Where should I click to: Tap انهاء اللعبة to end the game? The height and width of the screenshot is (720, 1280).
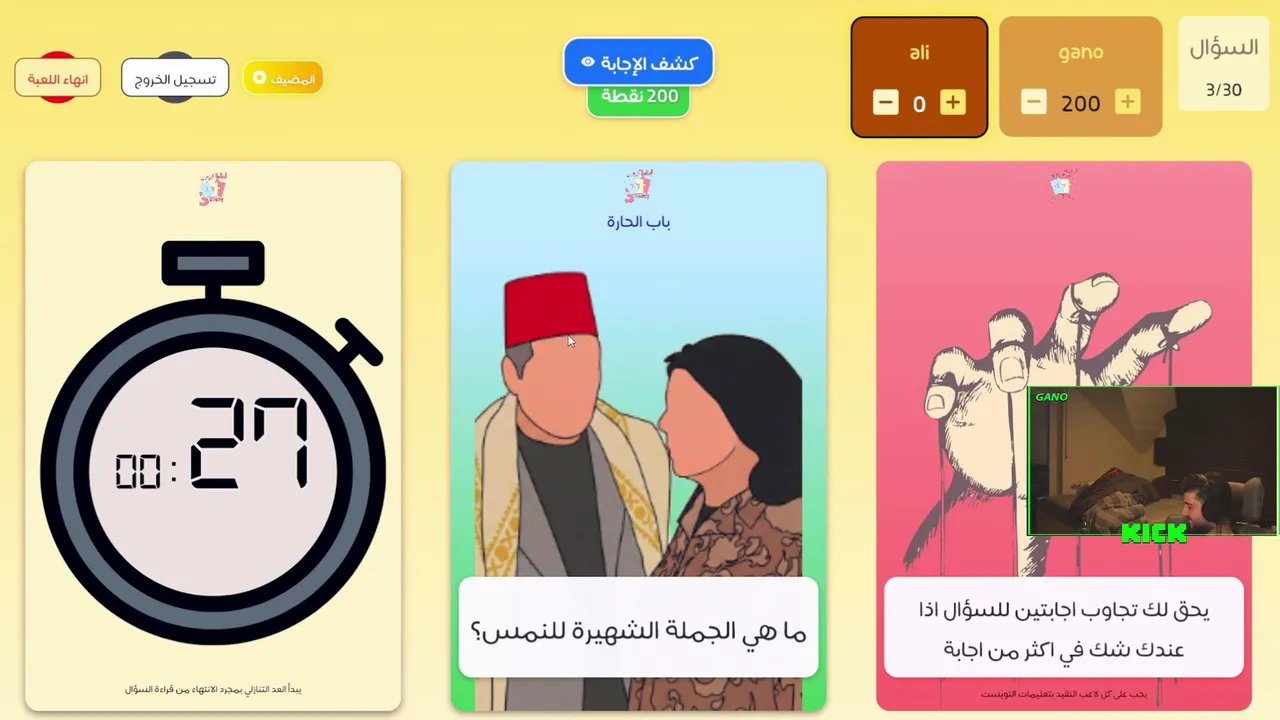click(58, 79)
